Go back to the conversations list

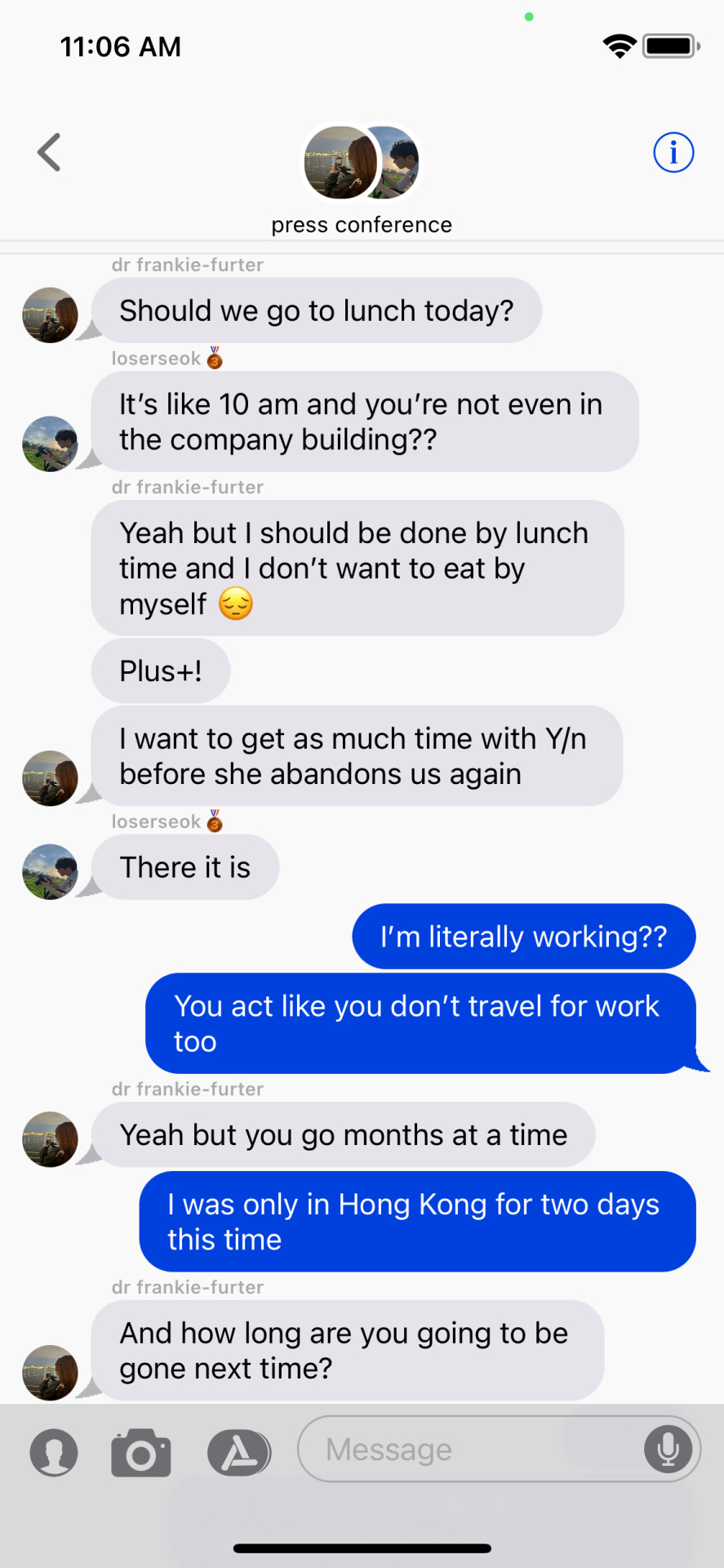tap(50, 153)
